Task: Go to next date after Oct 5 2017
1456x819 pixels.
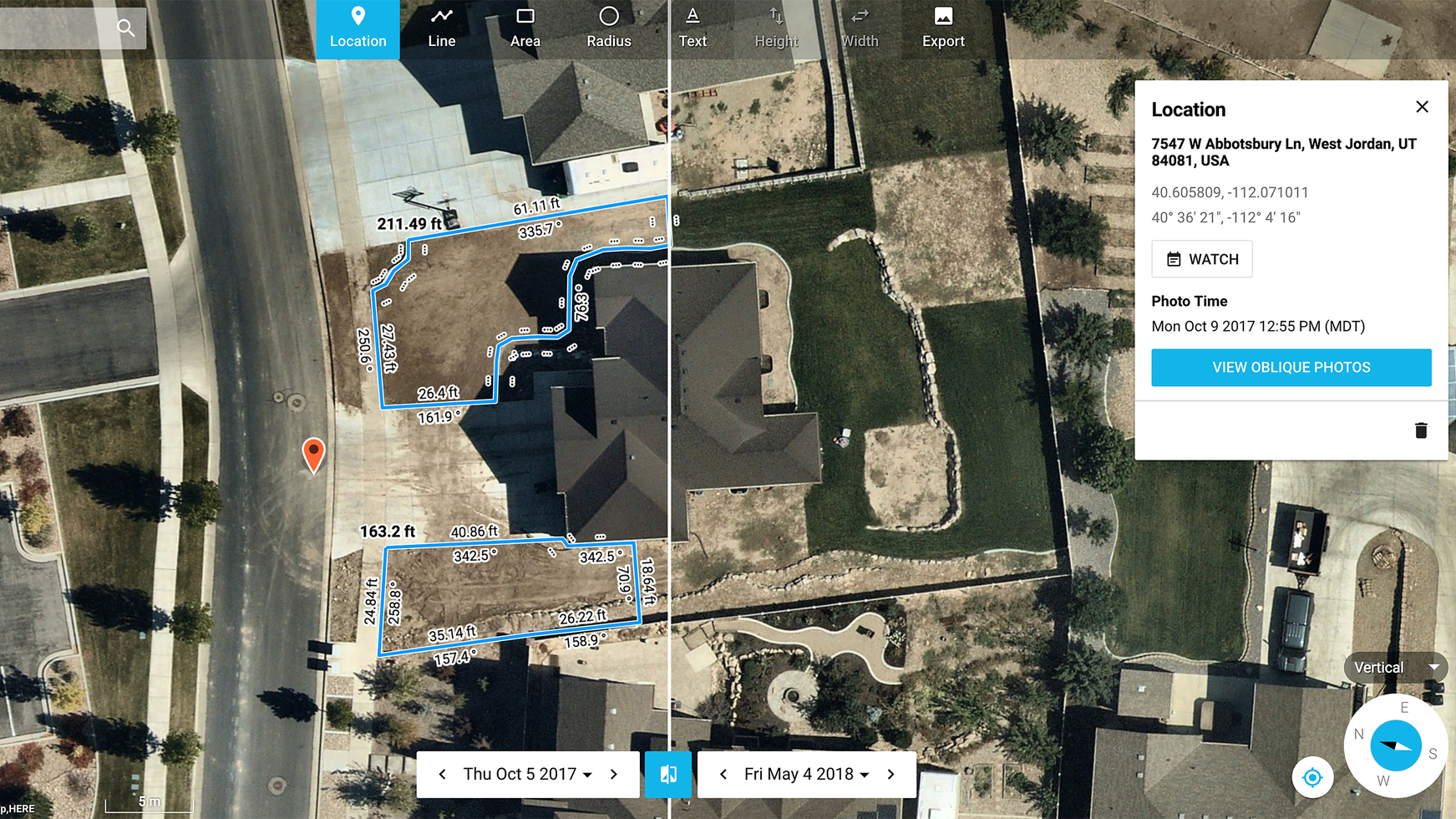Action: click(614, 775)
